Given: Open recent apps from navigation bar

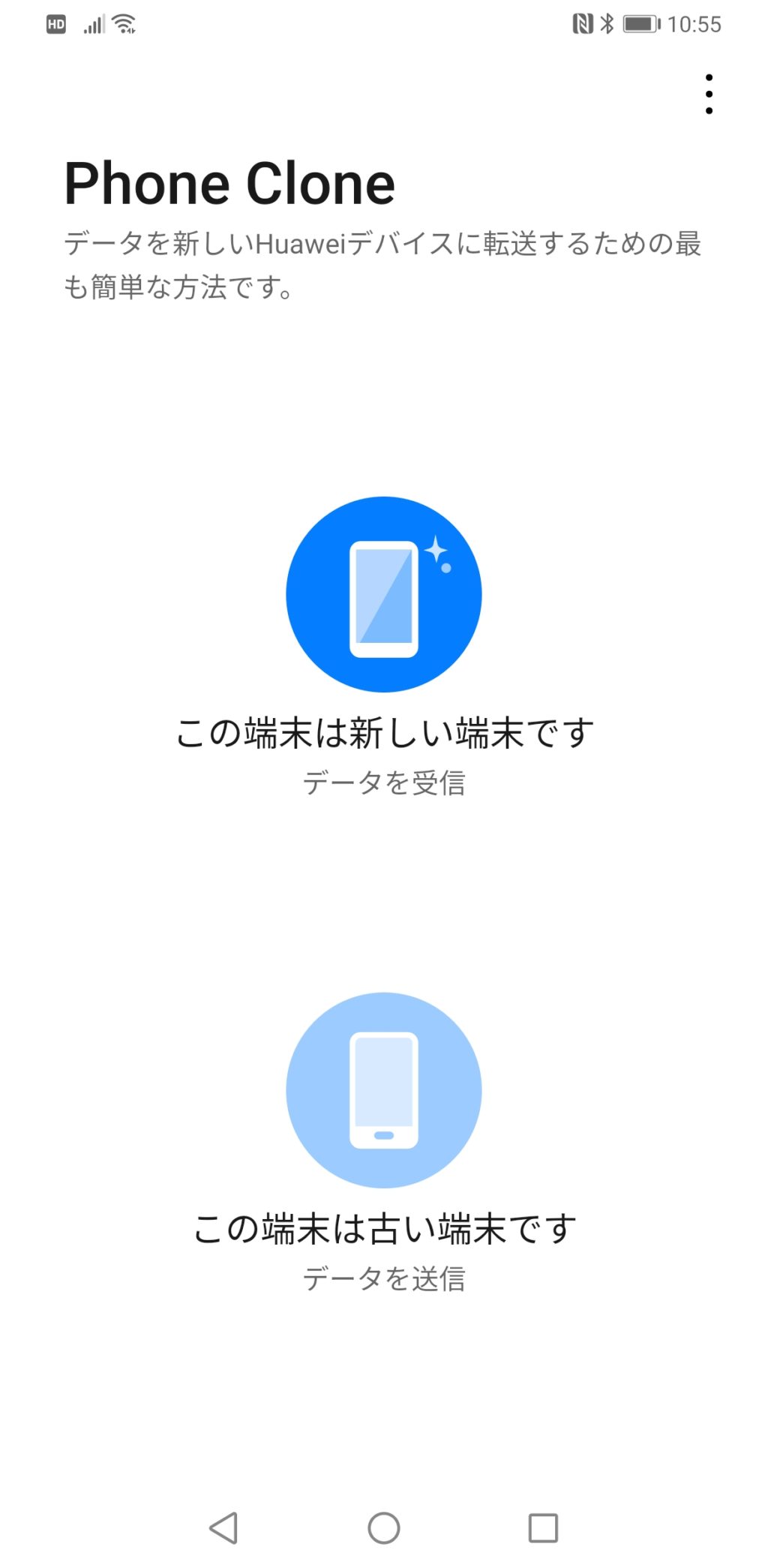Looking at the screenshot, I should coord(543,1527).
